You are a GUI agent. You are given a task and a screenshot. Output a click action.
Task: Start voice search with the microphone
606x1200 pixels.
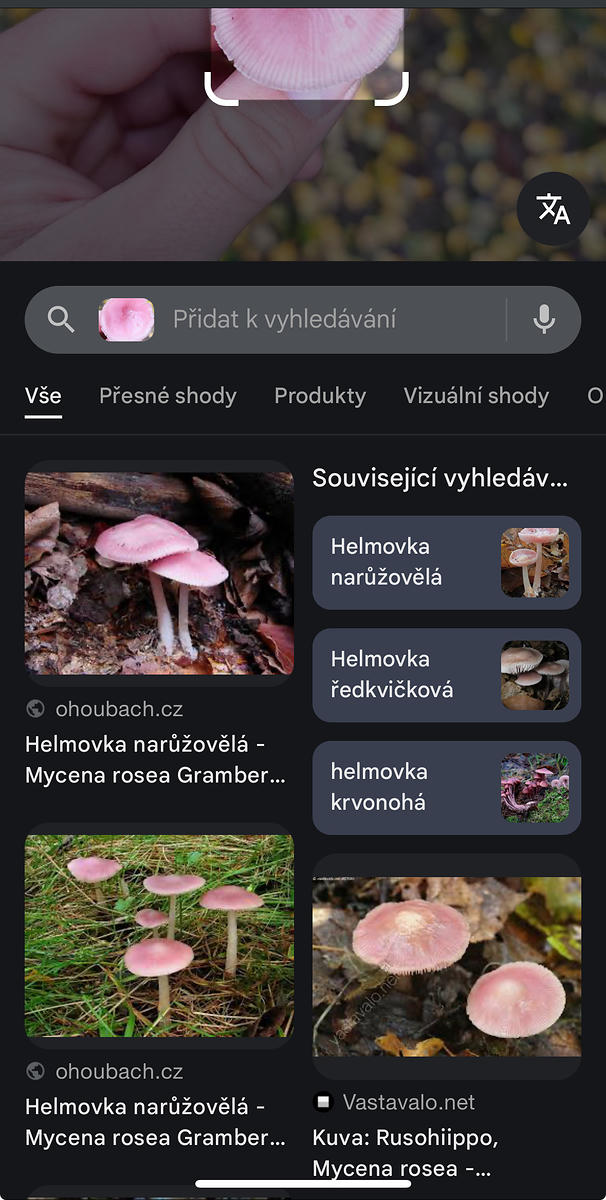544,320
